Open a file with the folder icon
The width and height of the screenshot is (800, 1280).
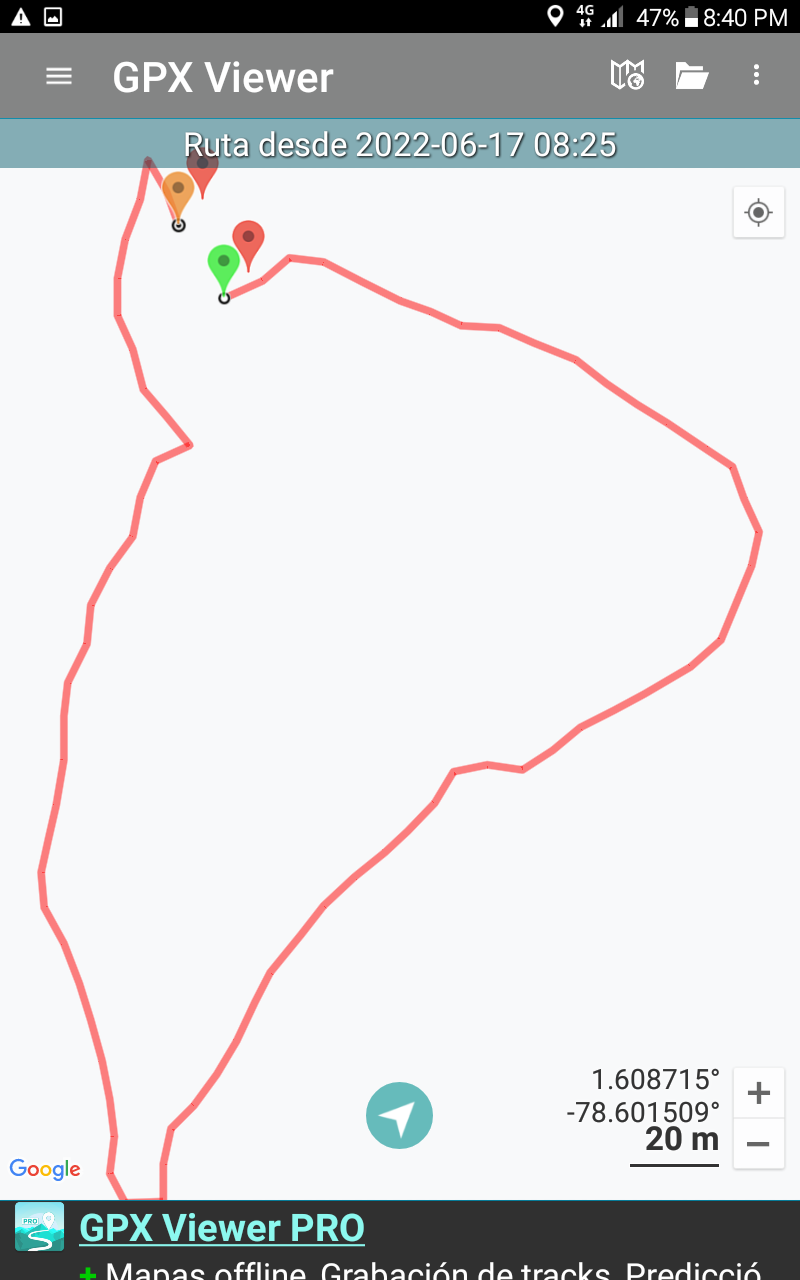692,75
